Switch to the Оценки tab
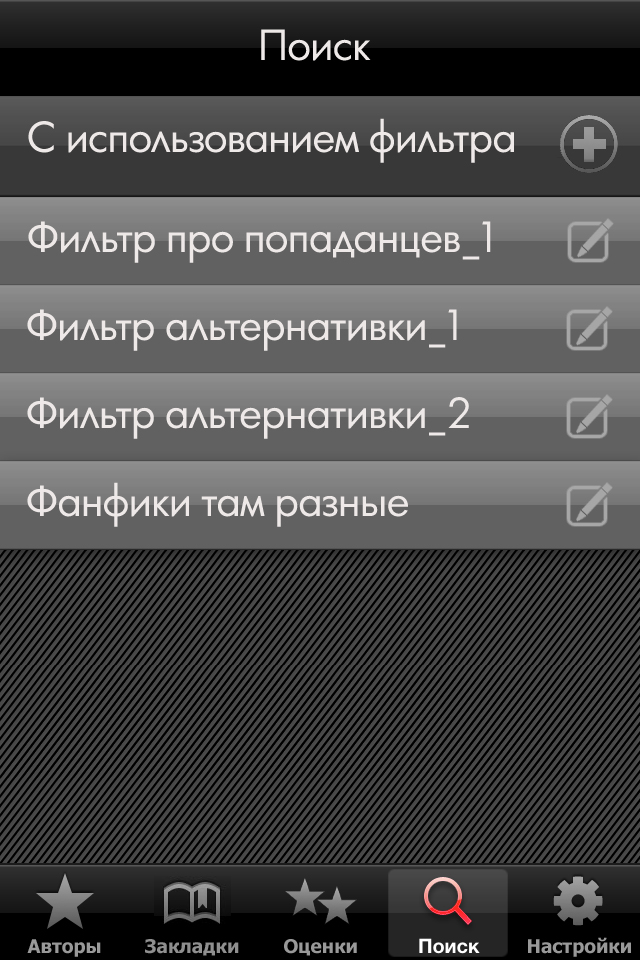Screen dimensions: 640x960 click(x=320, y=914)
